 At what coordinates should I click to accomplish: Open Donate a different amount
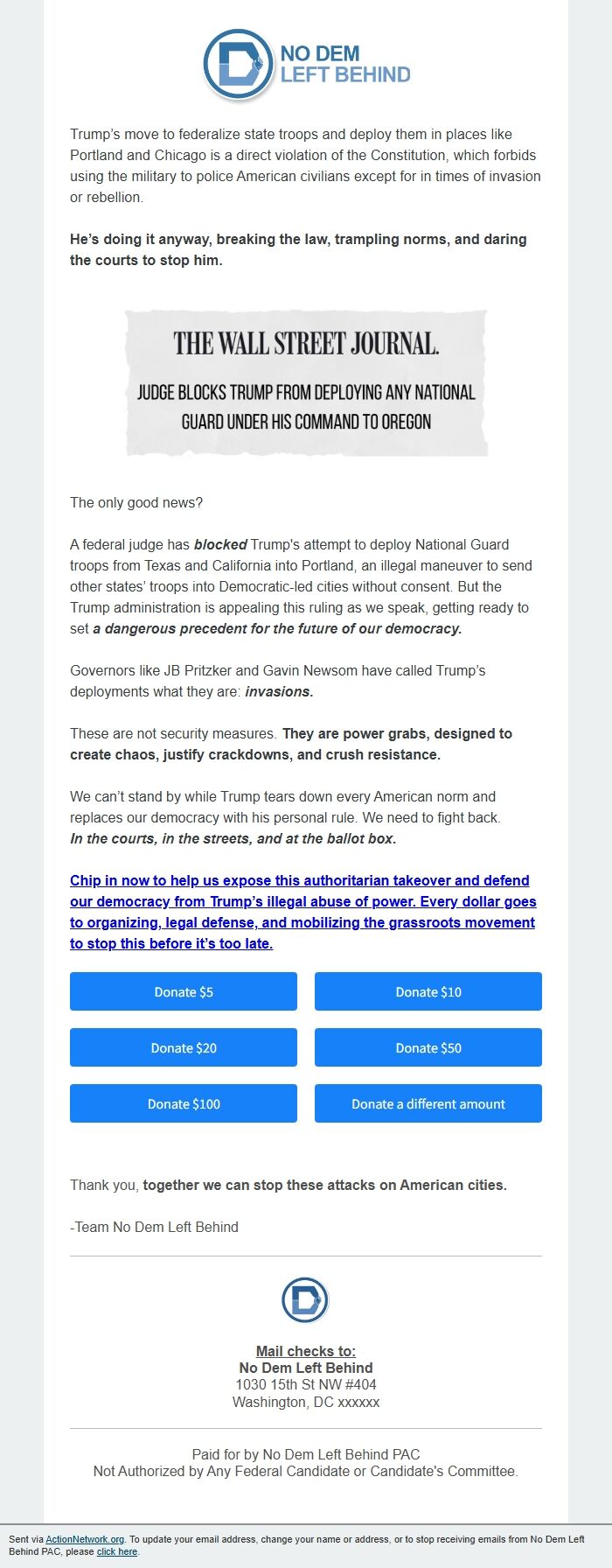click(428, 1103)
